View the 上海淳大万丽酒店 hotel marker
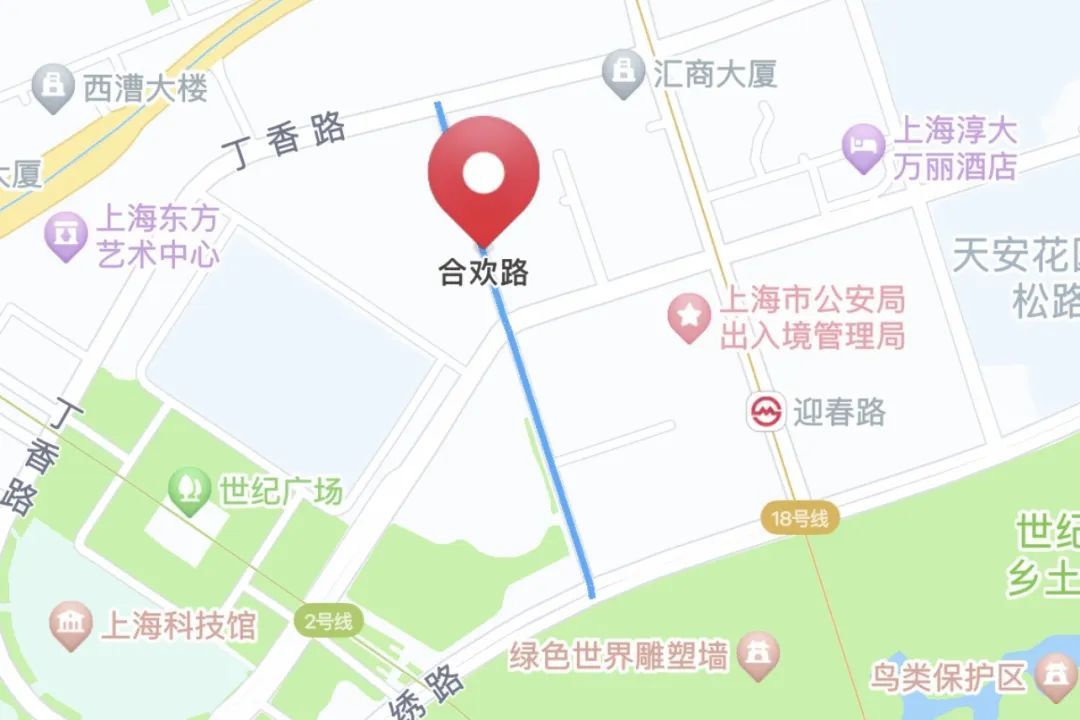 [863, 149]
